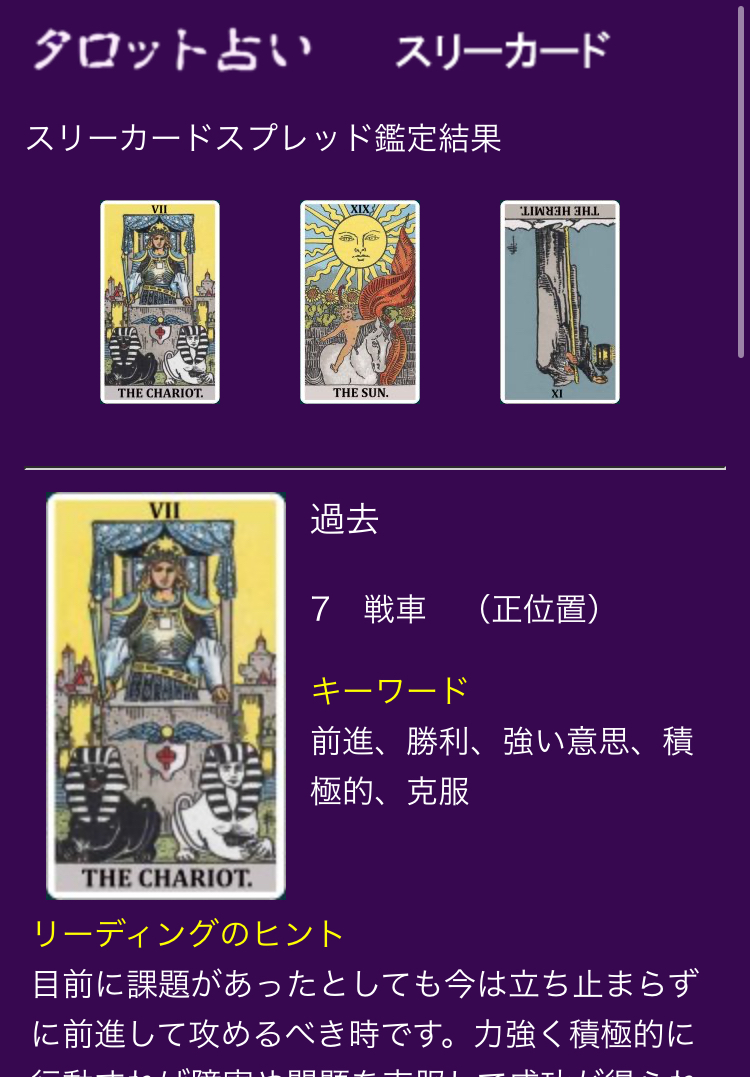Select The Chariot card thumbnail
This screenshot has height=1077, width=750.
(160, 302)
